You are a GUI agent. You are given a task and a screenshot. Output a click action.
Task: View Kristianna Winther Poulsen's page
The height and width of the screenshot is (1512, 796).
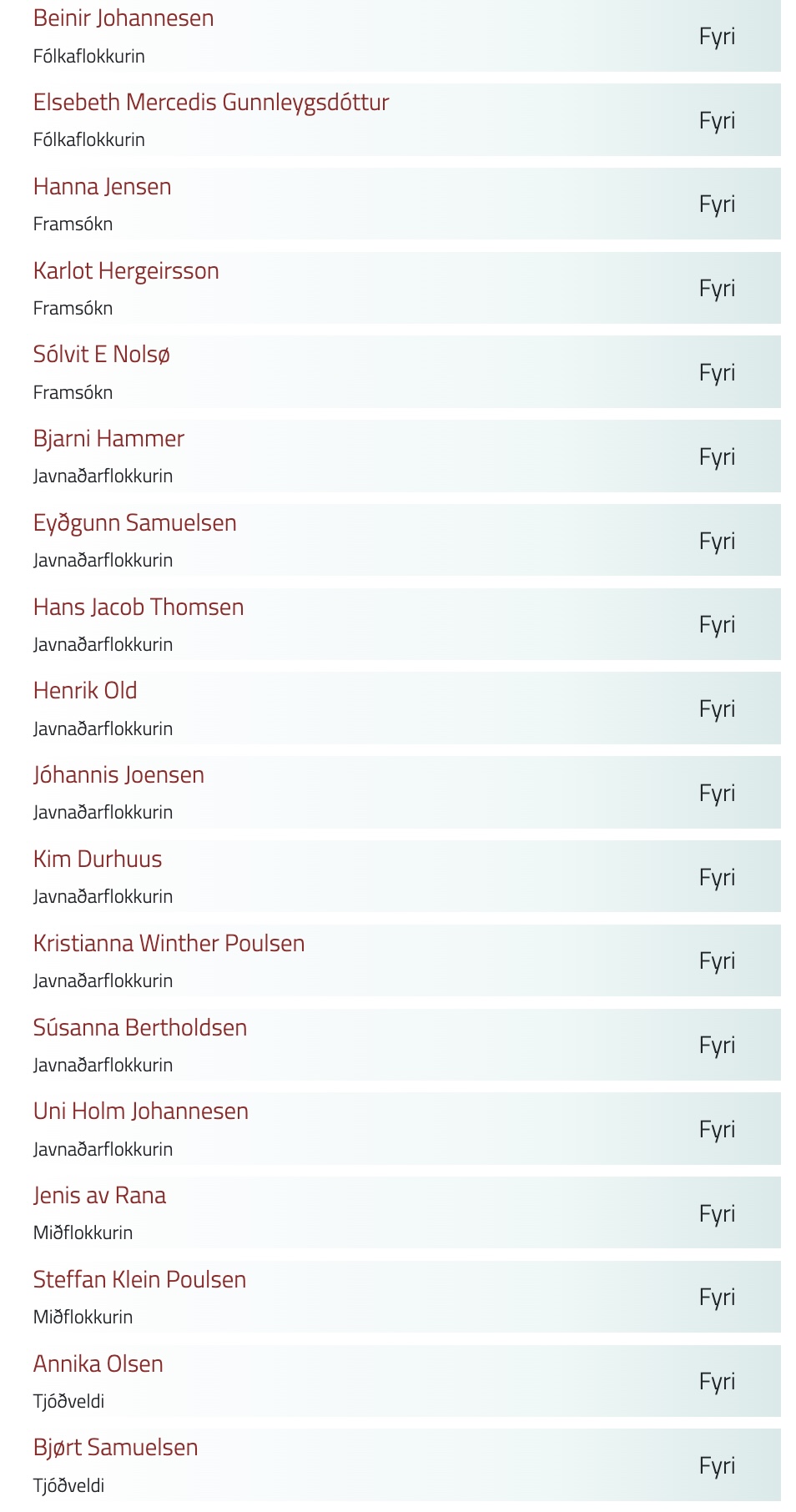click(x=169, y=944)
